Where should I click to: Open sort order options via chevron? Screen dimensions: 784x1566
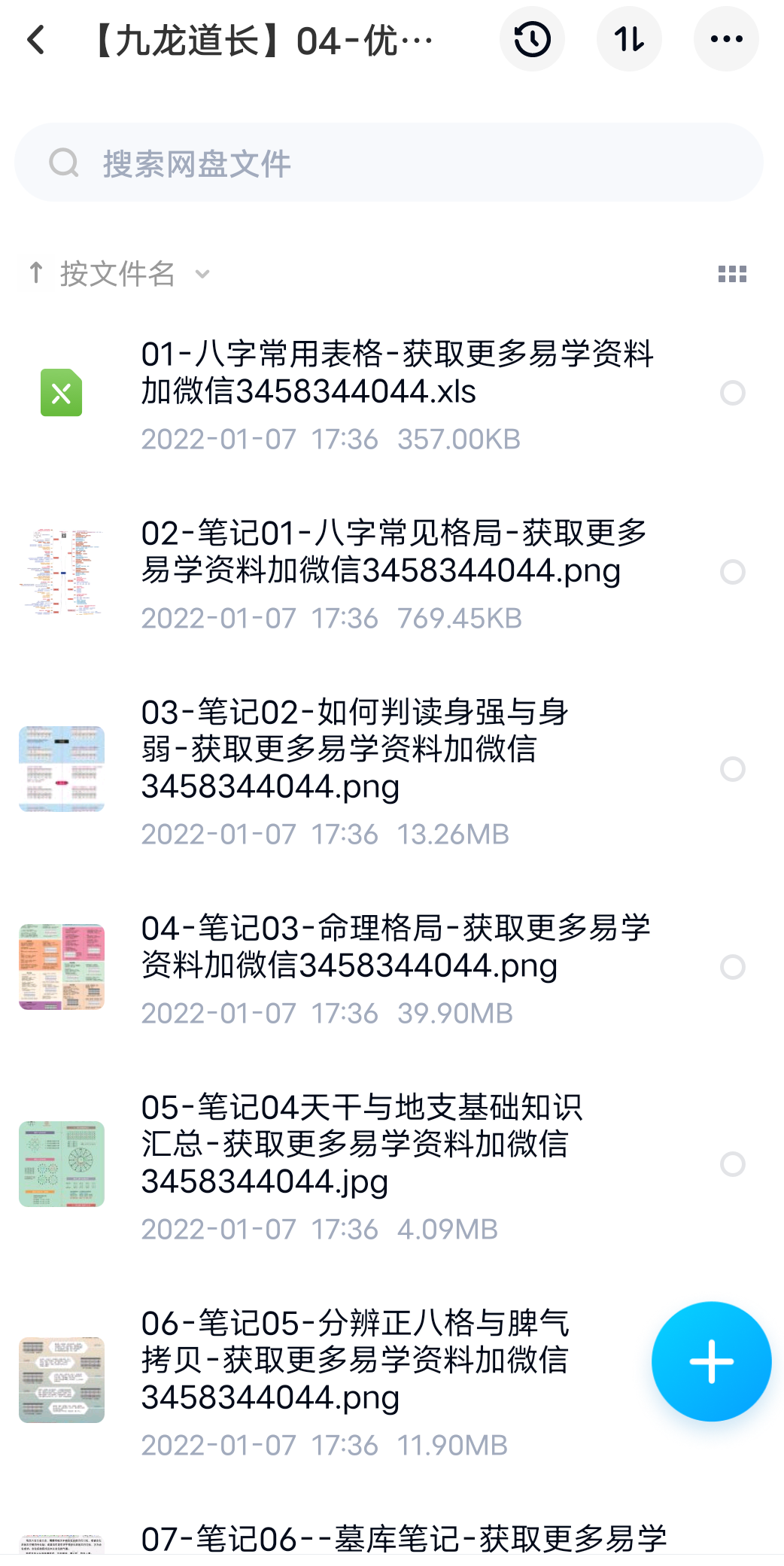202,275
